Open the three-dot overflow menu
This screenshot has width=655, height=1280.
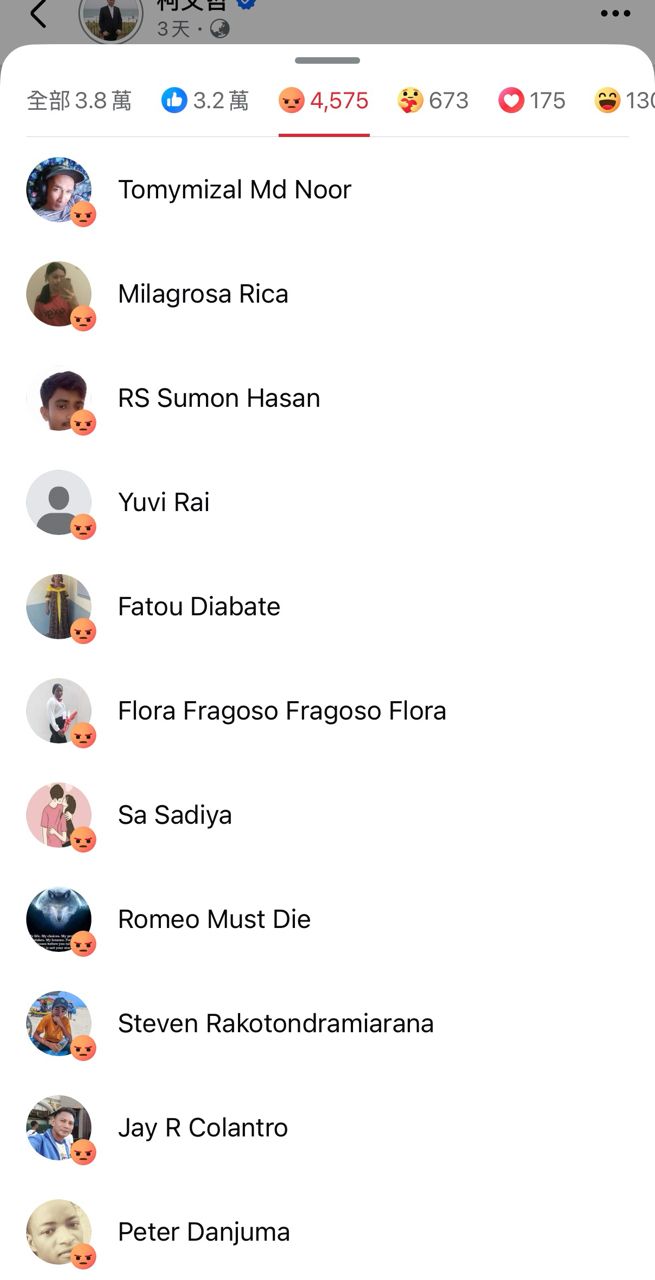tap(615, 14)
